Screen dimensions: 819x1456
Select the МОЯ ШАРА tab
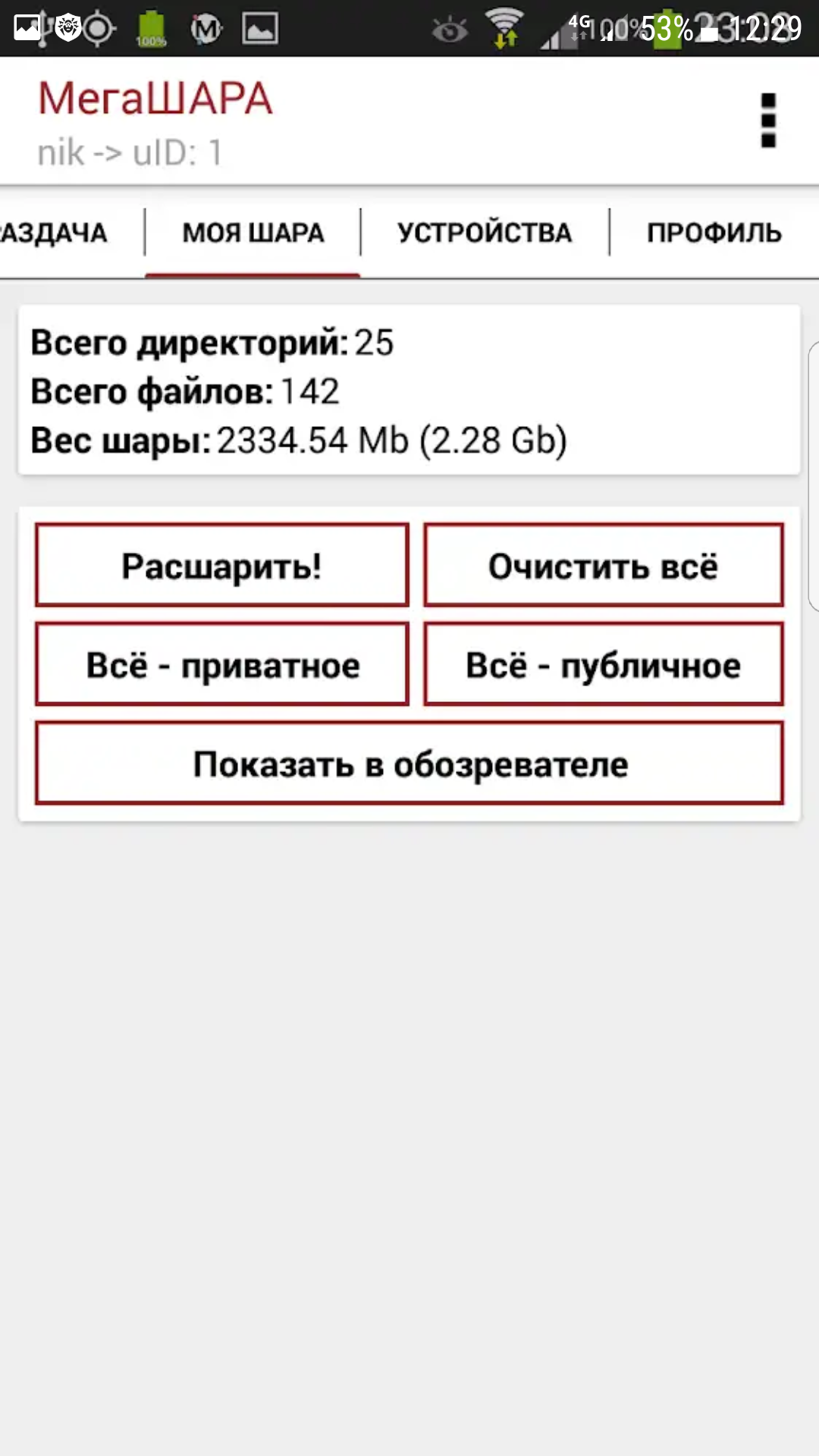253,233
